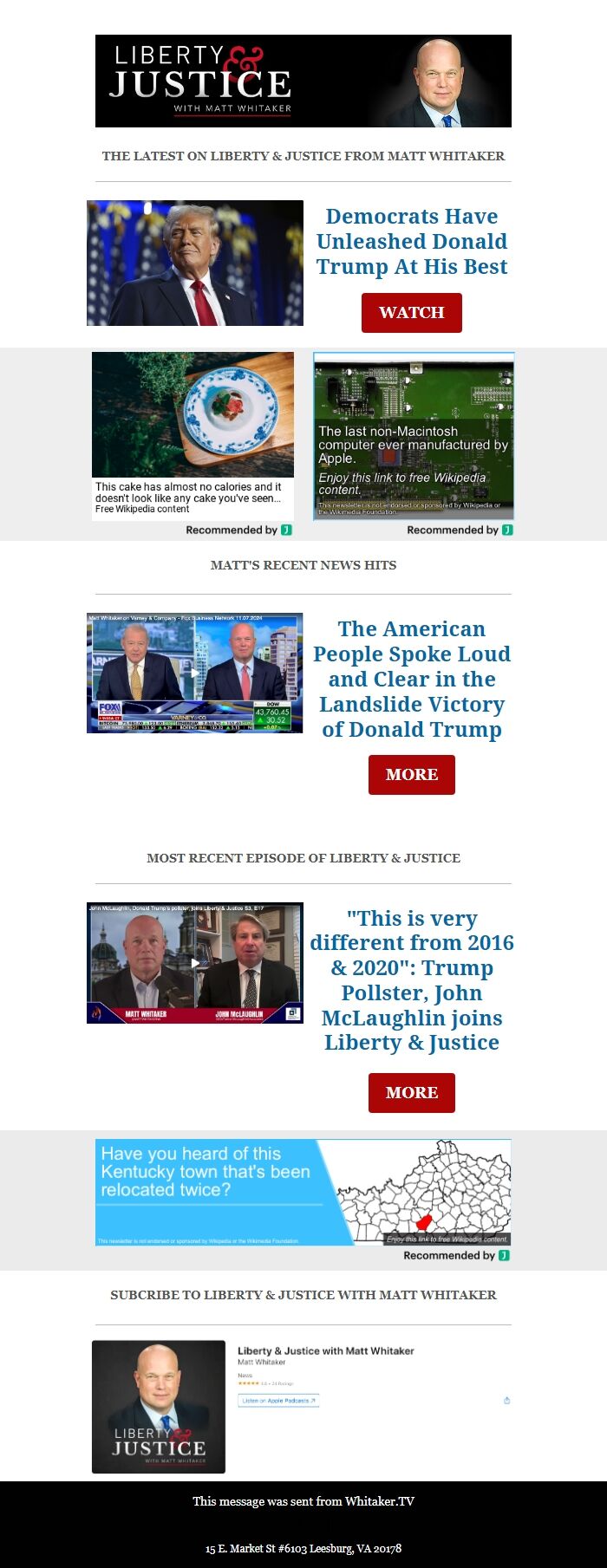
Task: Play the Fox Business Varney video
Action: point(195,673)
